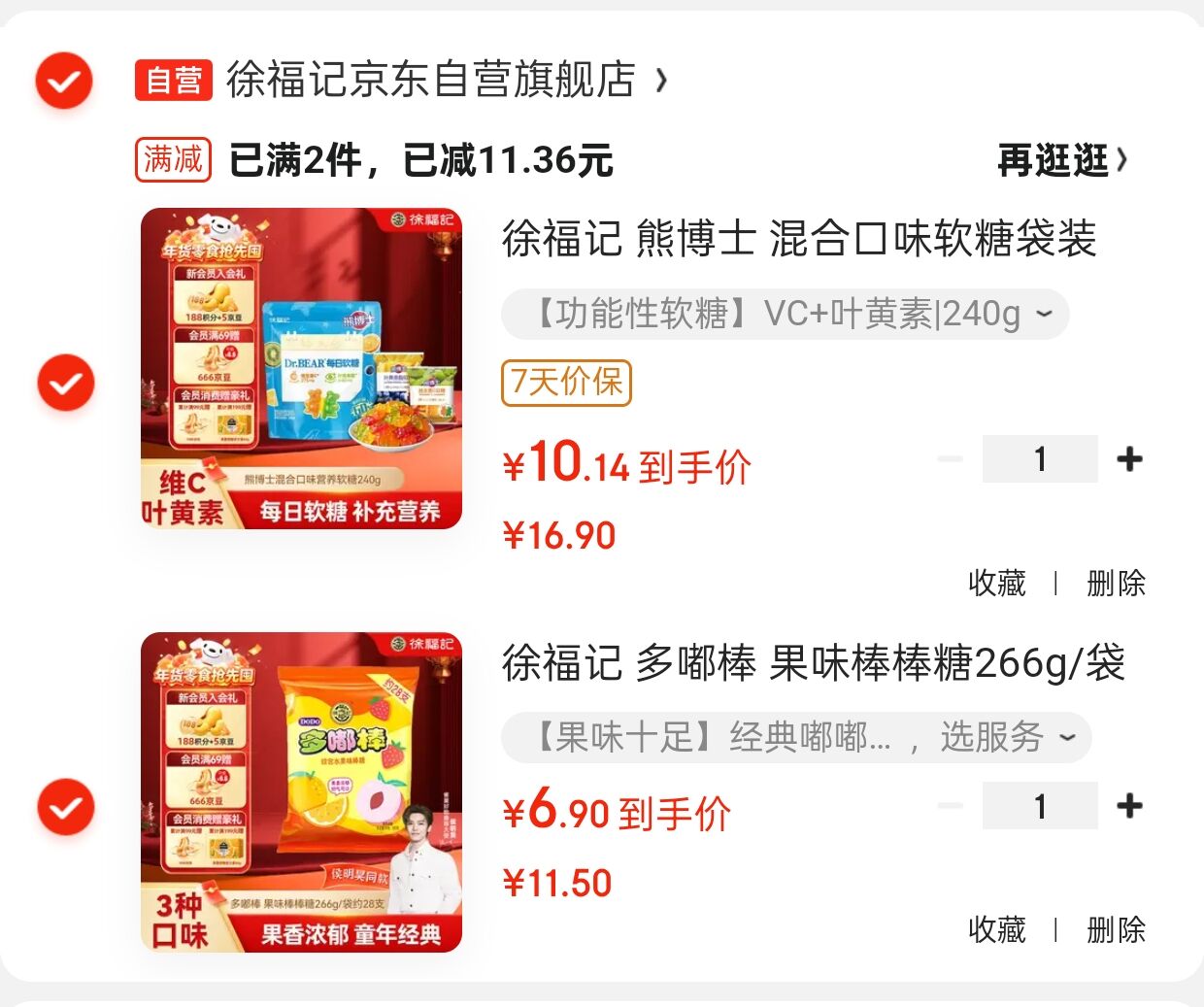Viewport: 1204px width, 1007px height.
Task: Delete 多嘟棒 棒棒糖 from the cart
Action: point(1116,929)
